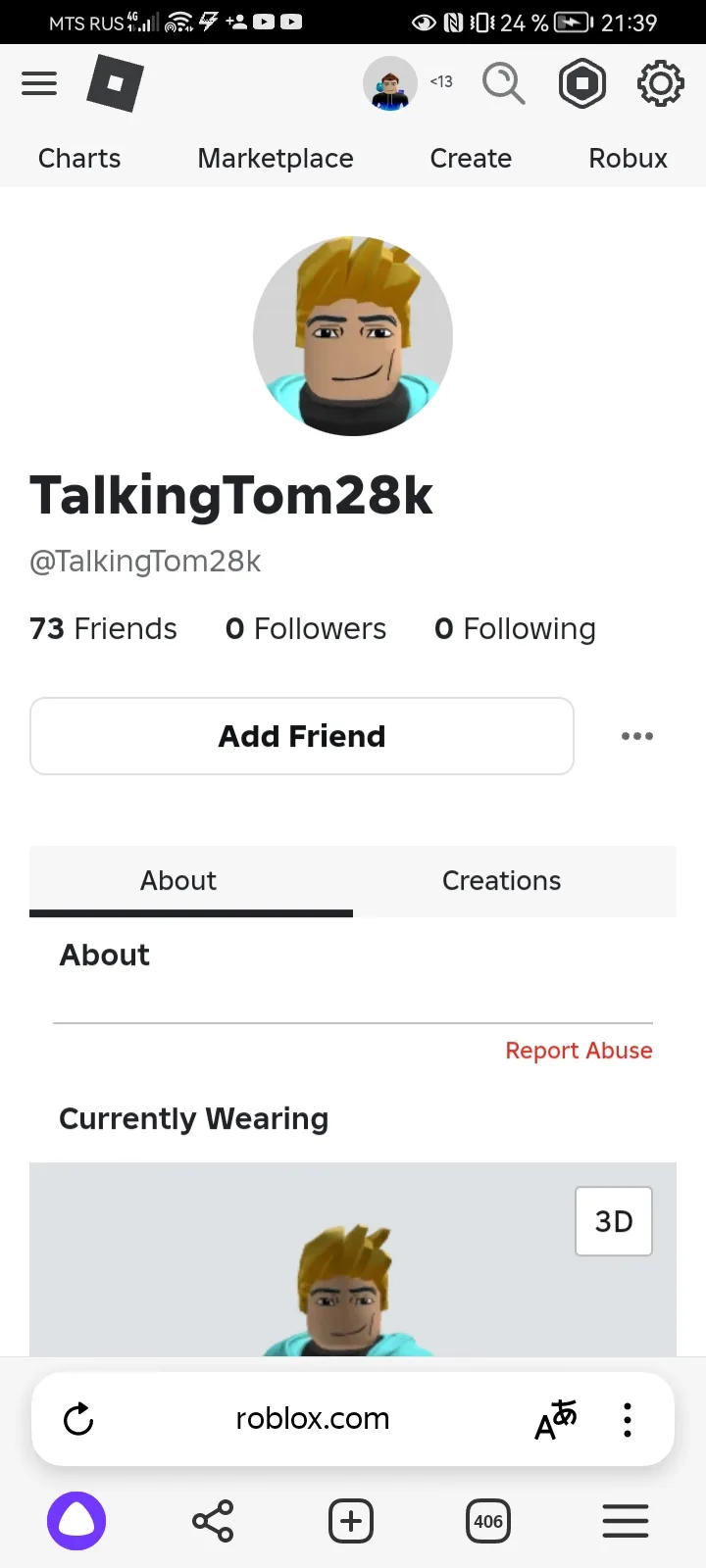The image size is (706, 1568).
Task: Send a friend request with Add Friend
Action: click(x=302, y=736)
